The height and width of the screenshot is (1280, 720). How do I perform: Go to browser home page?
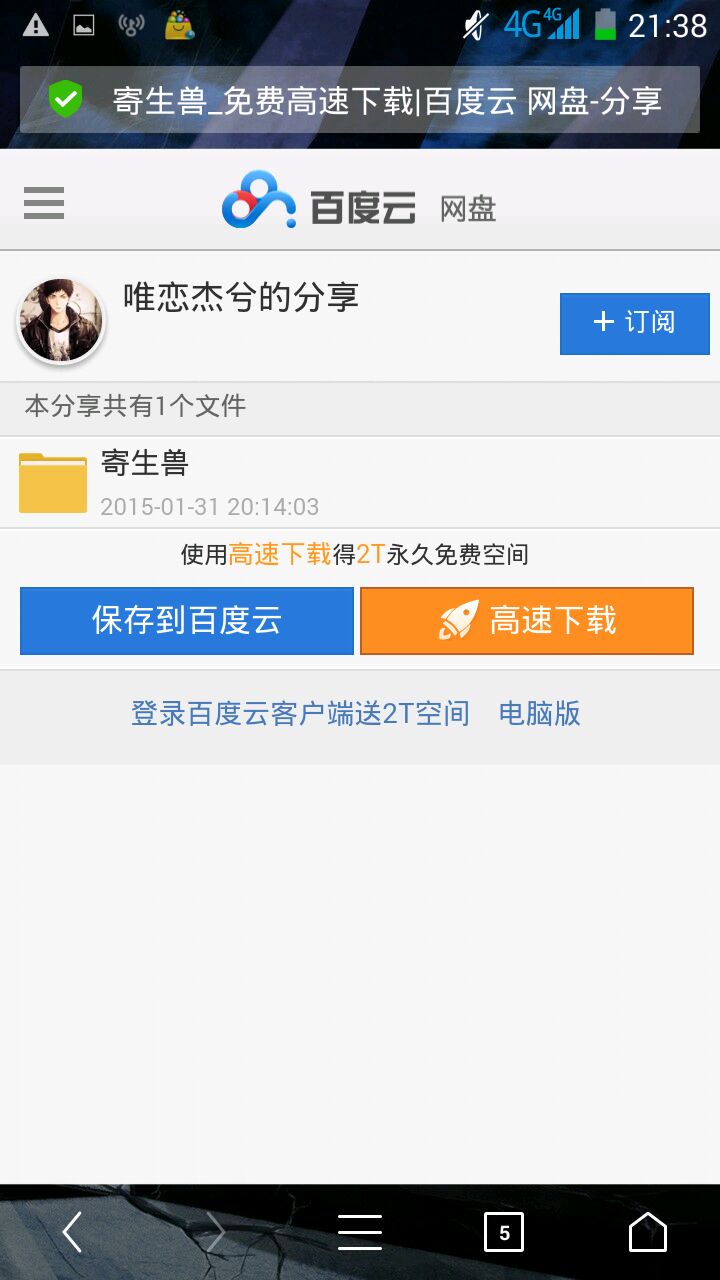[647, 1232]
